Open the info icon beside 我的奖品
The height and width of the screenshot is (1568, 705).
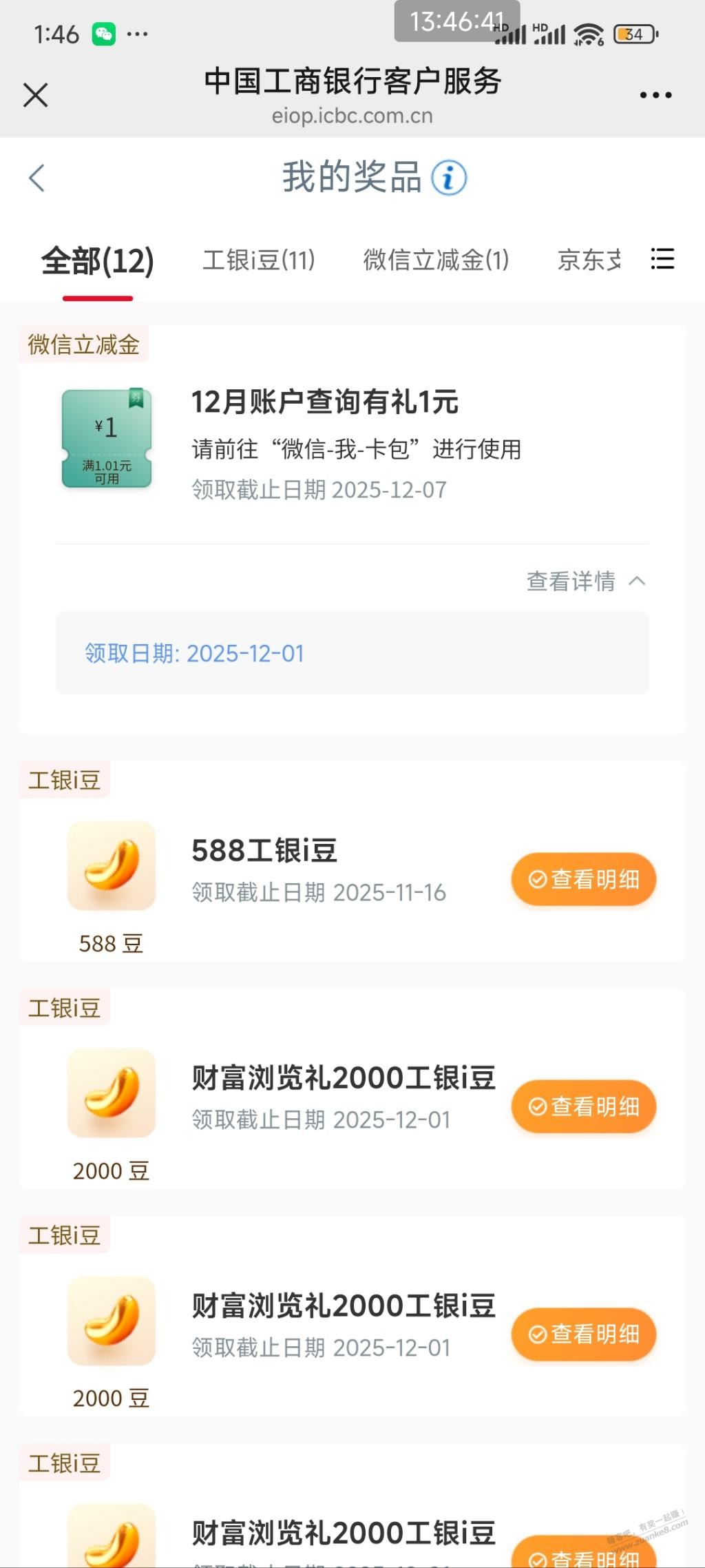449,178
